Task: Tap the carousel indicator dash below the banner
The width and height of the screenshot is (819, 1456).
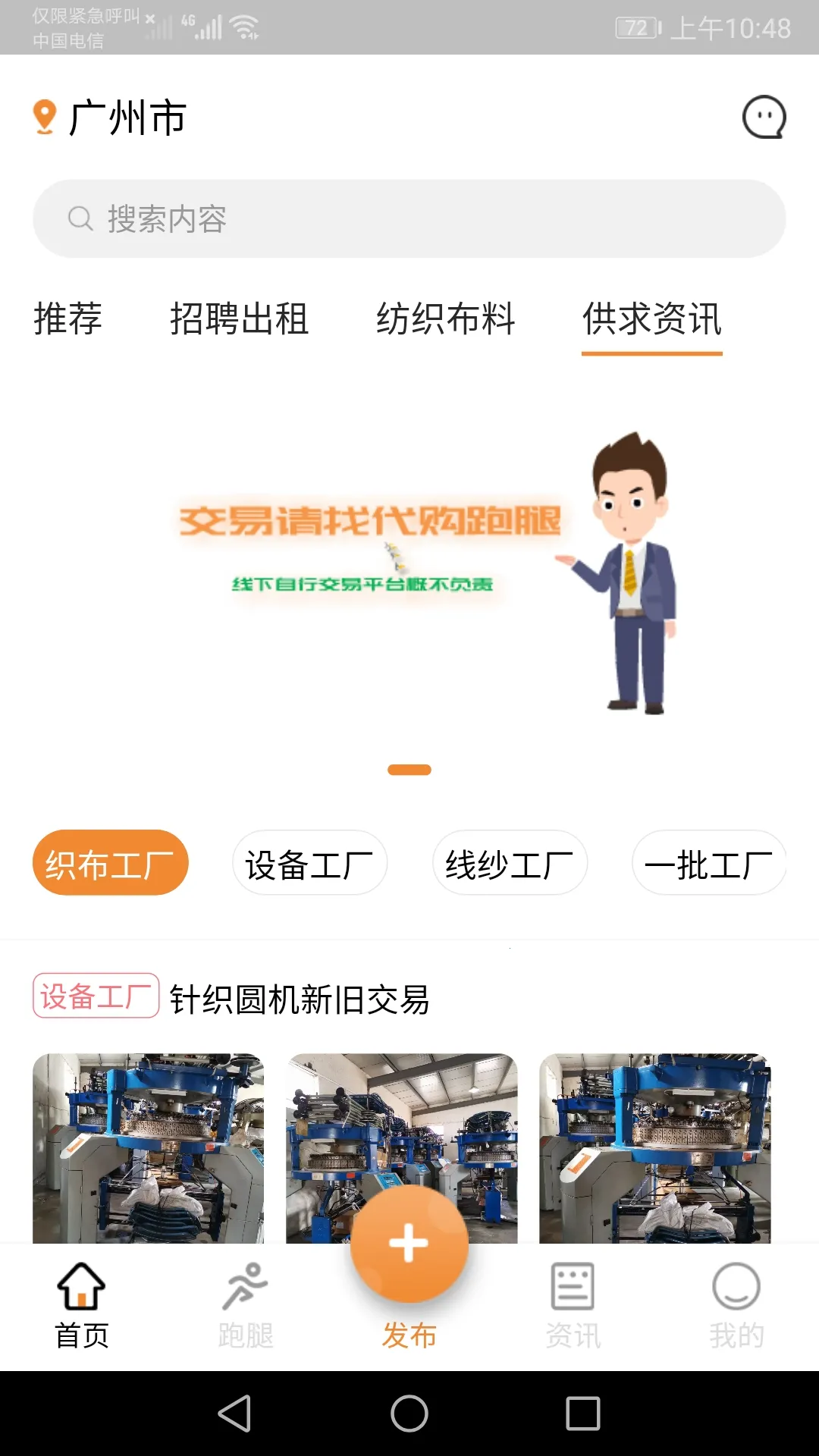Action: click(409, 770)
